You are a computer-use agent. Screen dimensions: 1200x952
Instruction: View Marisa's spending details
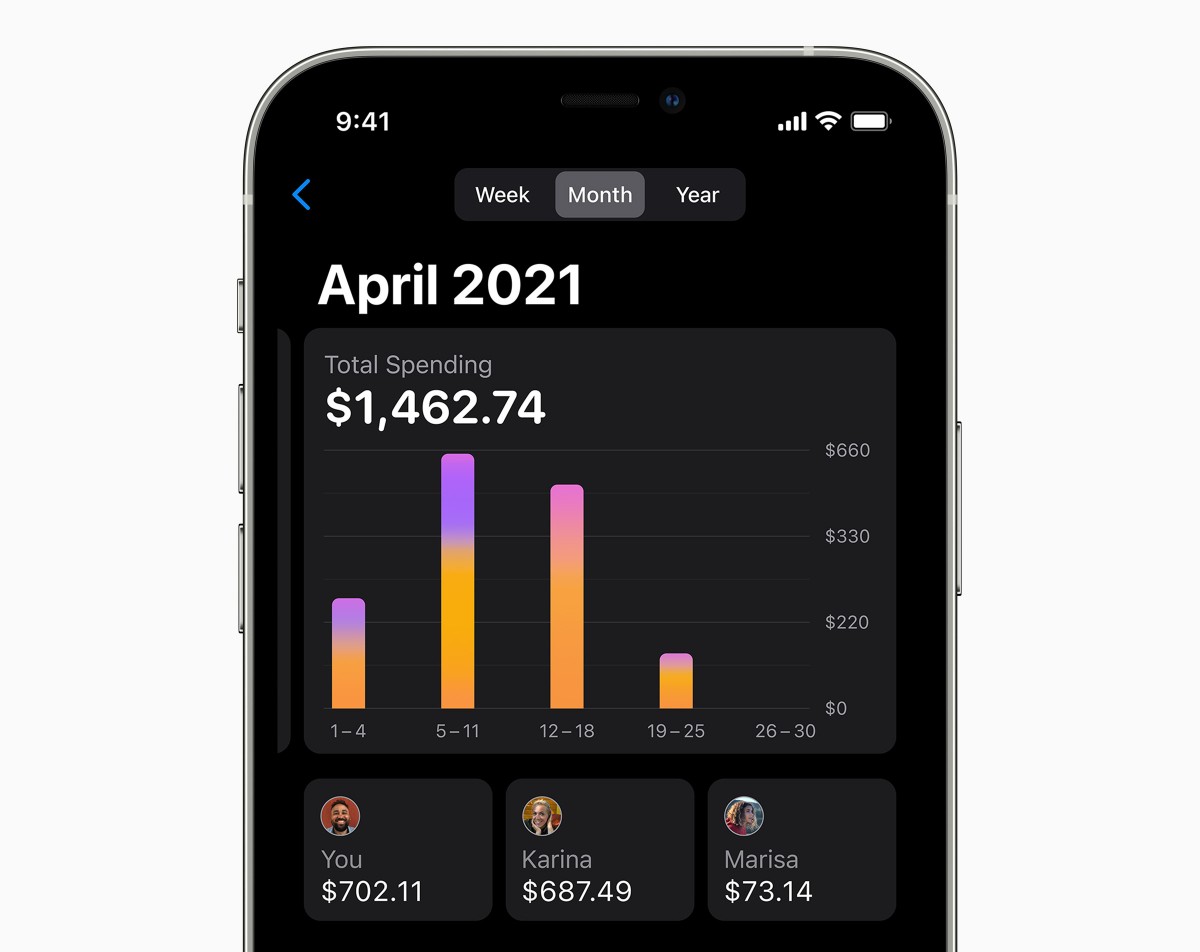point(801,849)
